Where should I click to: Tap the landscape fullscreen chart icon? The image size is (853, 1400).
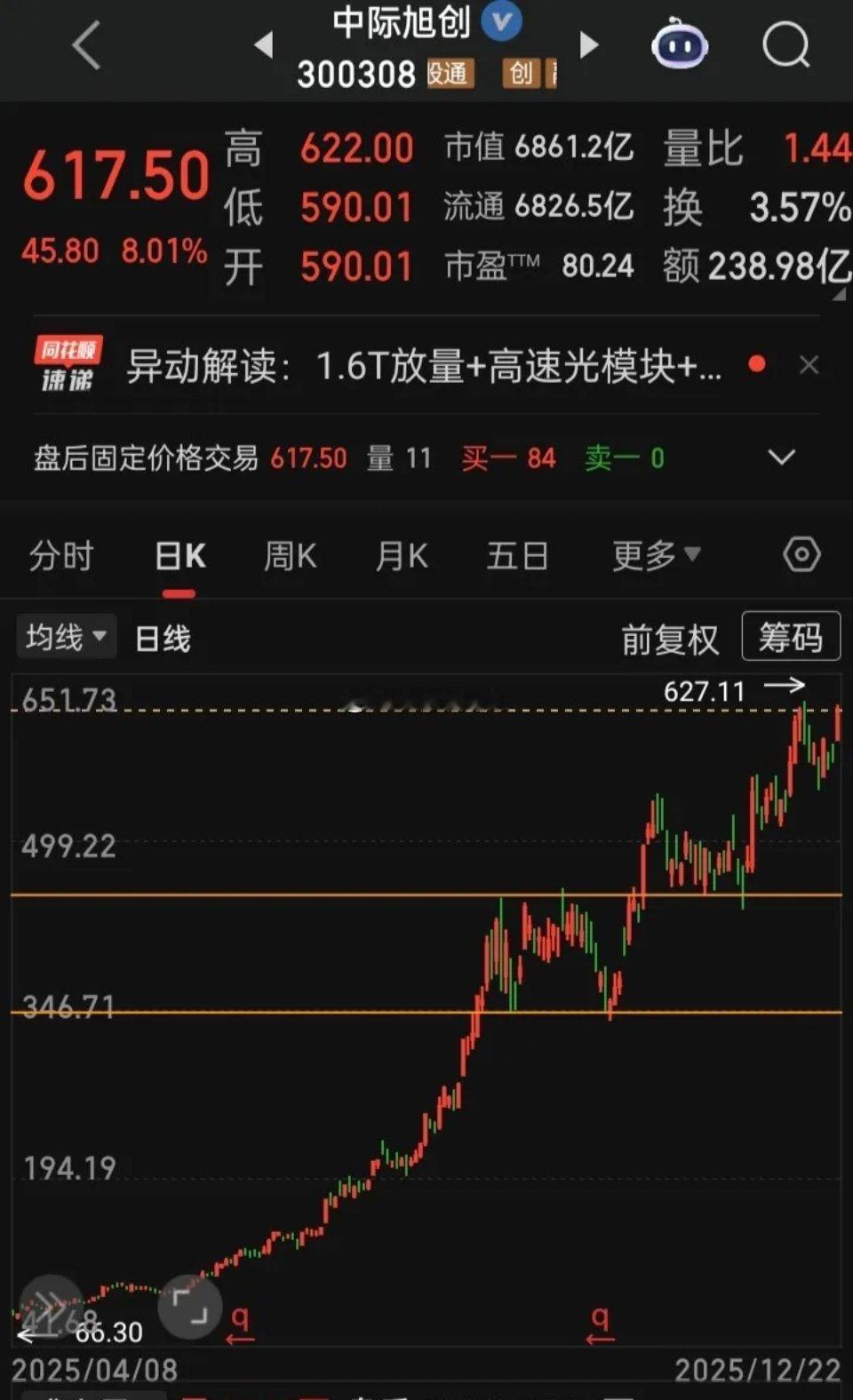coord(188,1304)
